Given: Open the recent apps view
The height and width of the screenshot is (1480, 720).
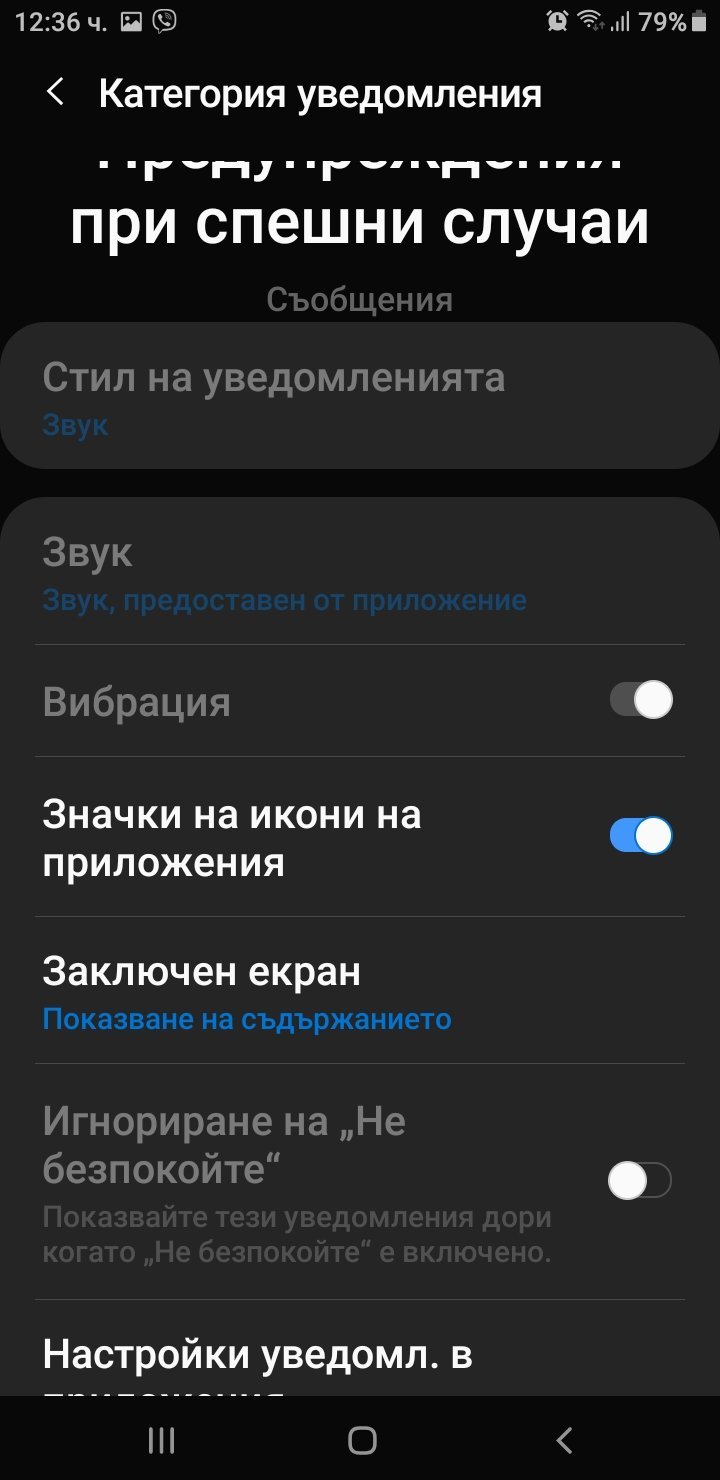Looking at the screenshot, I should tap(161, 1440).
